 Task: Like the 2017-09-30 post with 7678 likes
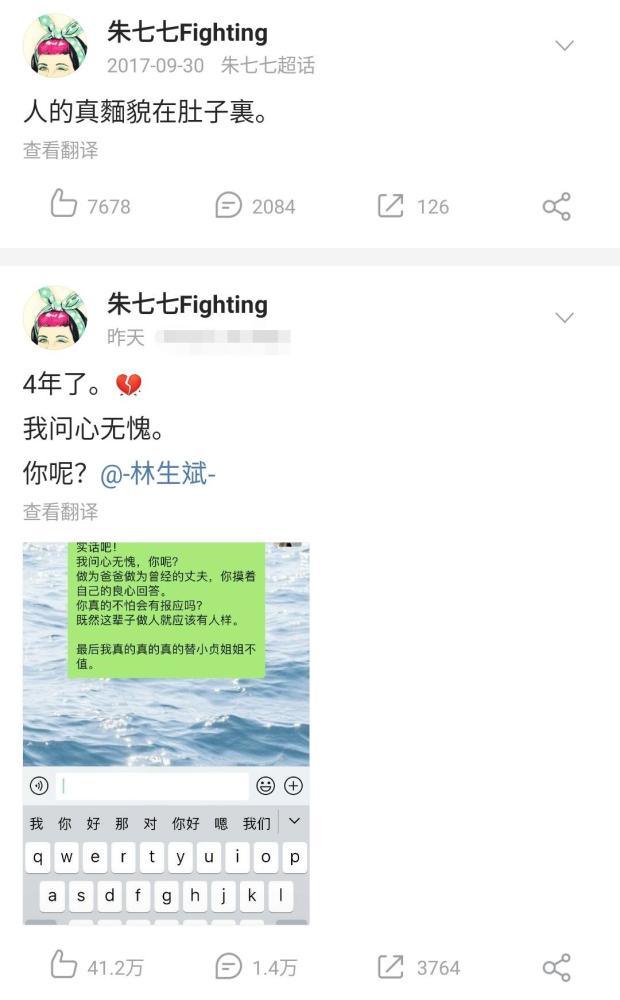(x=89, y=205)
